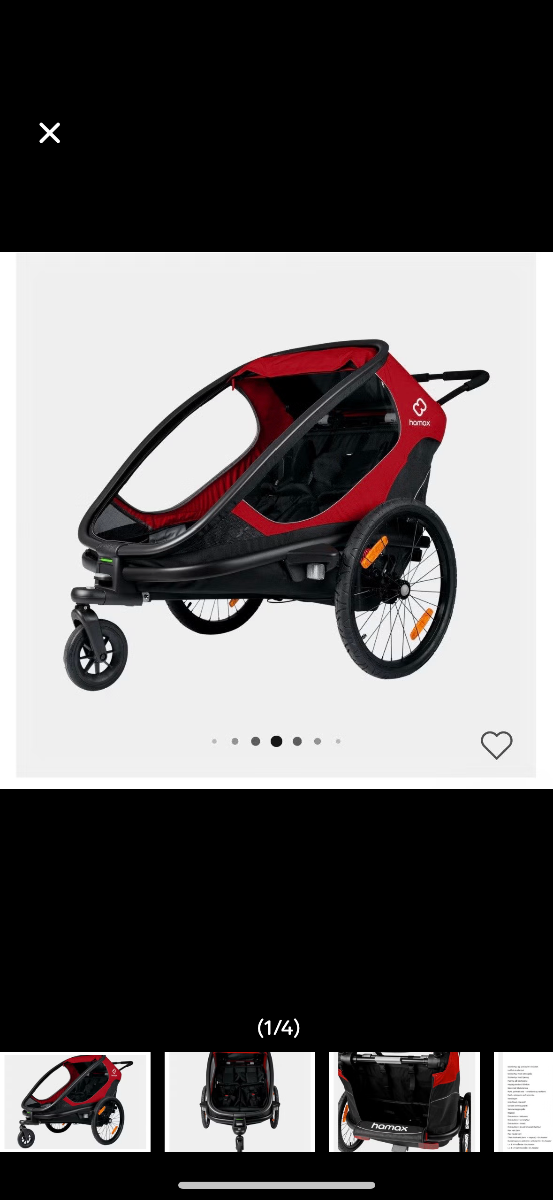Open the main Hamax trailer image
Viewport: 553px width, 1200px height.
coord(276,515)
